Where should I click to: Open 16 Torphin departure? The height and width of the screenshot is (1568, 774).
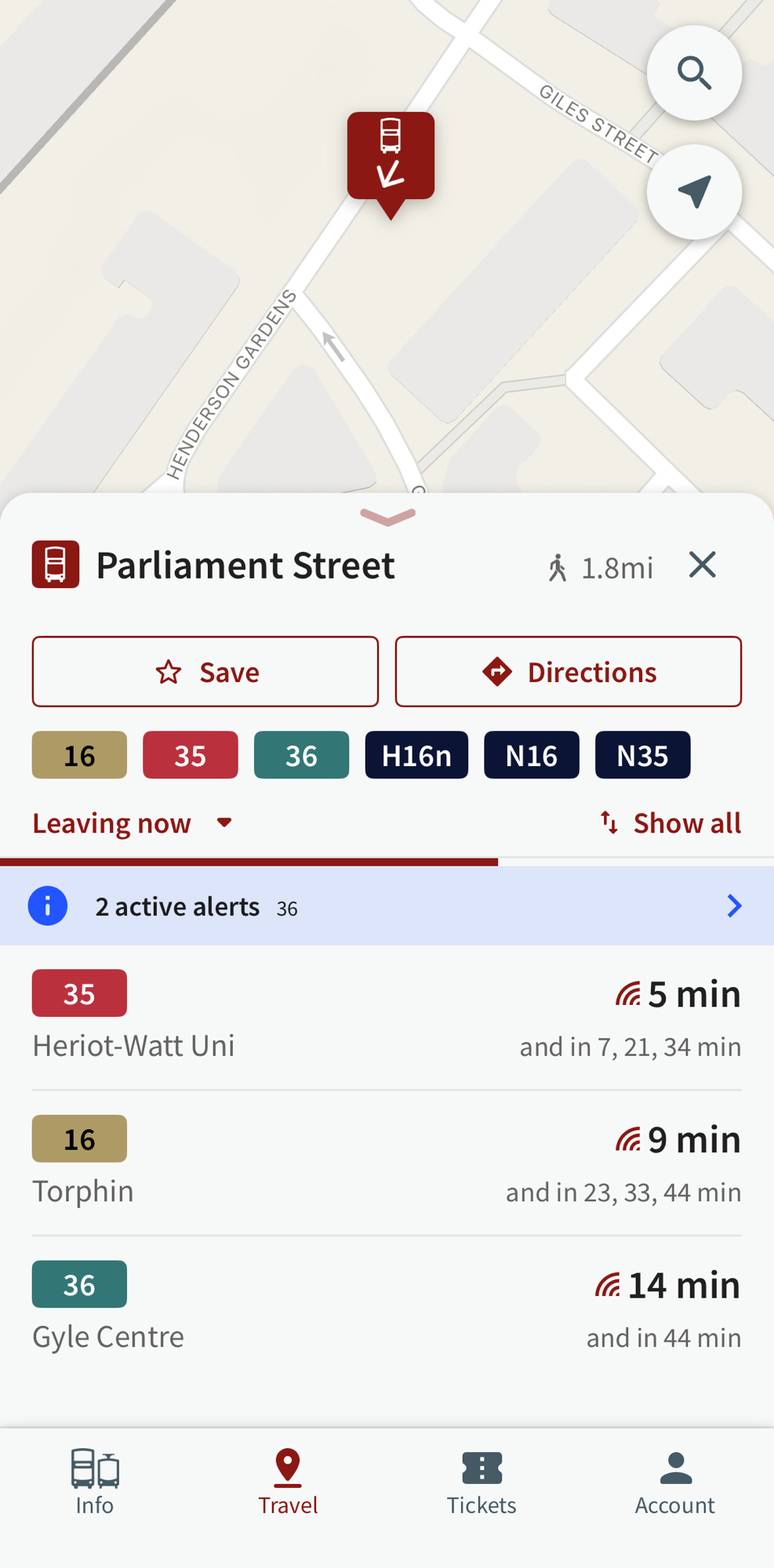(387, 1163)
